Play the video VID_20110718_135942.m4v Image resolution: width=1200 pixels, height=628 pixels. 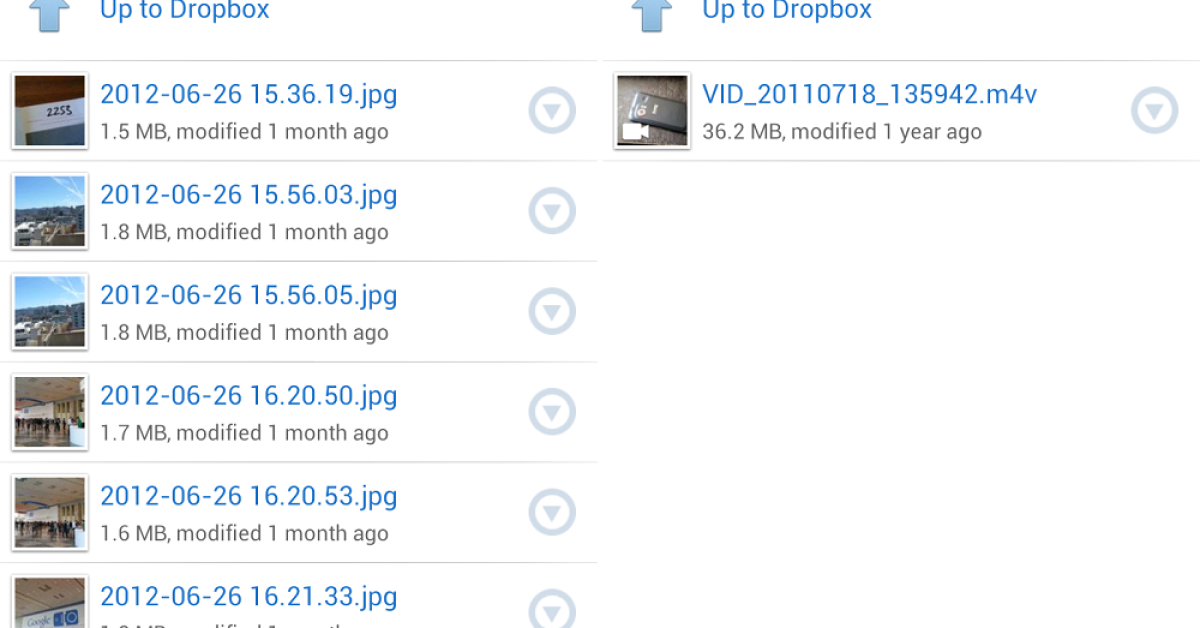(869, 95)
